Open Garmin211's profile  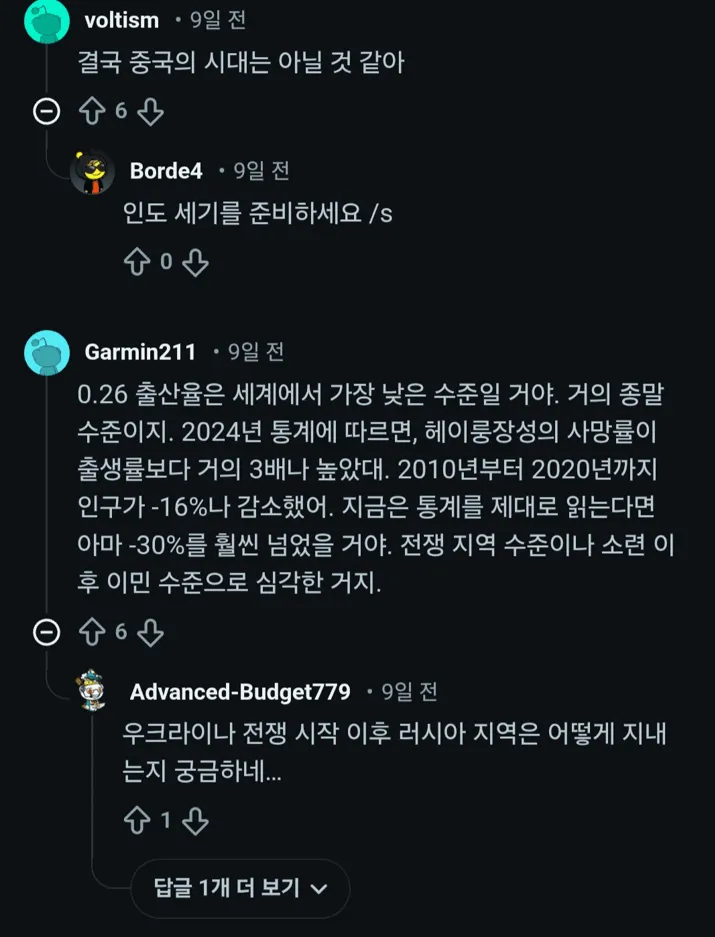tap(140, 352)
